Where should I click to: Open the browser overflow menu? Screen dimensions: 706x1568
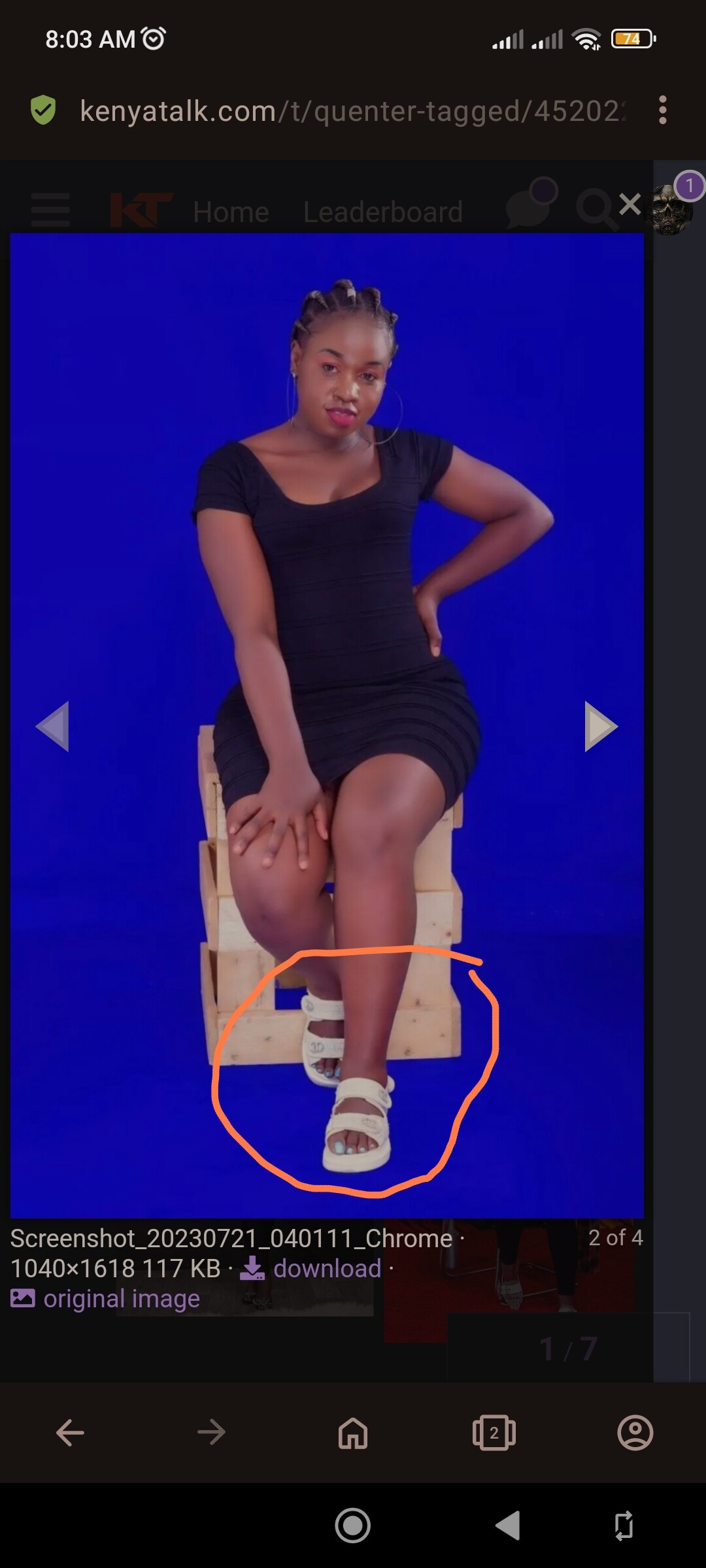663,110
